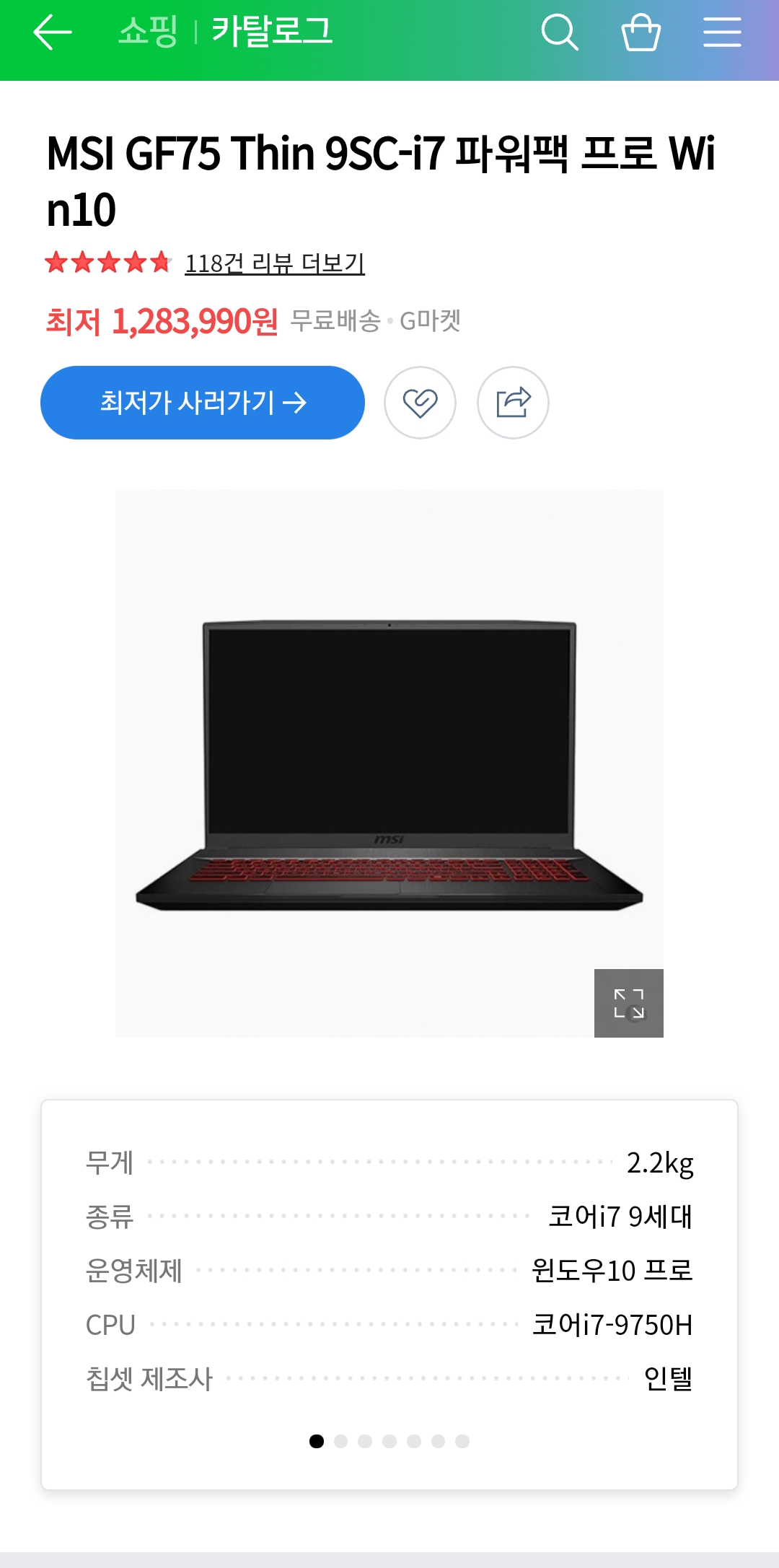Image resolution: width=779 pixels, height=1568 pixels.
Task: Expand the laptop product image fullscreen
Action: pos(629,1003)
